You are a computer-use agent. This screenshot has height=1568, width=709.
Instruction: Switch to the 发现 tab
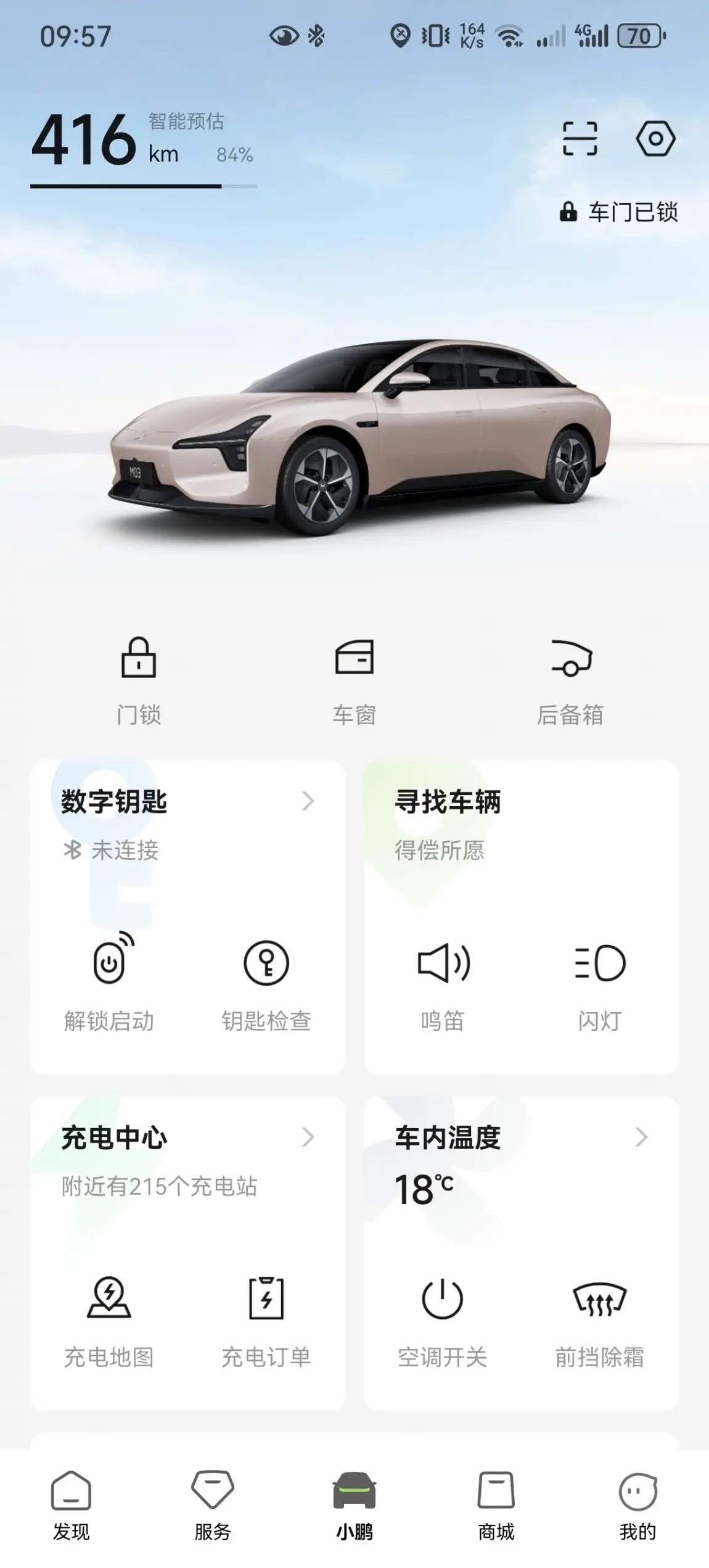pyautogui.click(x=71, y=1505)
